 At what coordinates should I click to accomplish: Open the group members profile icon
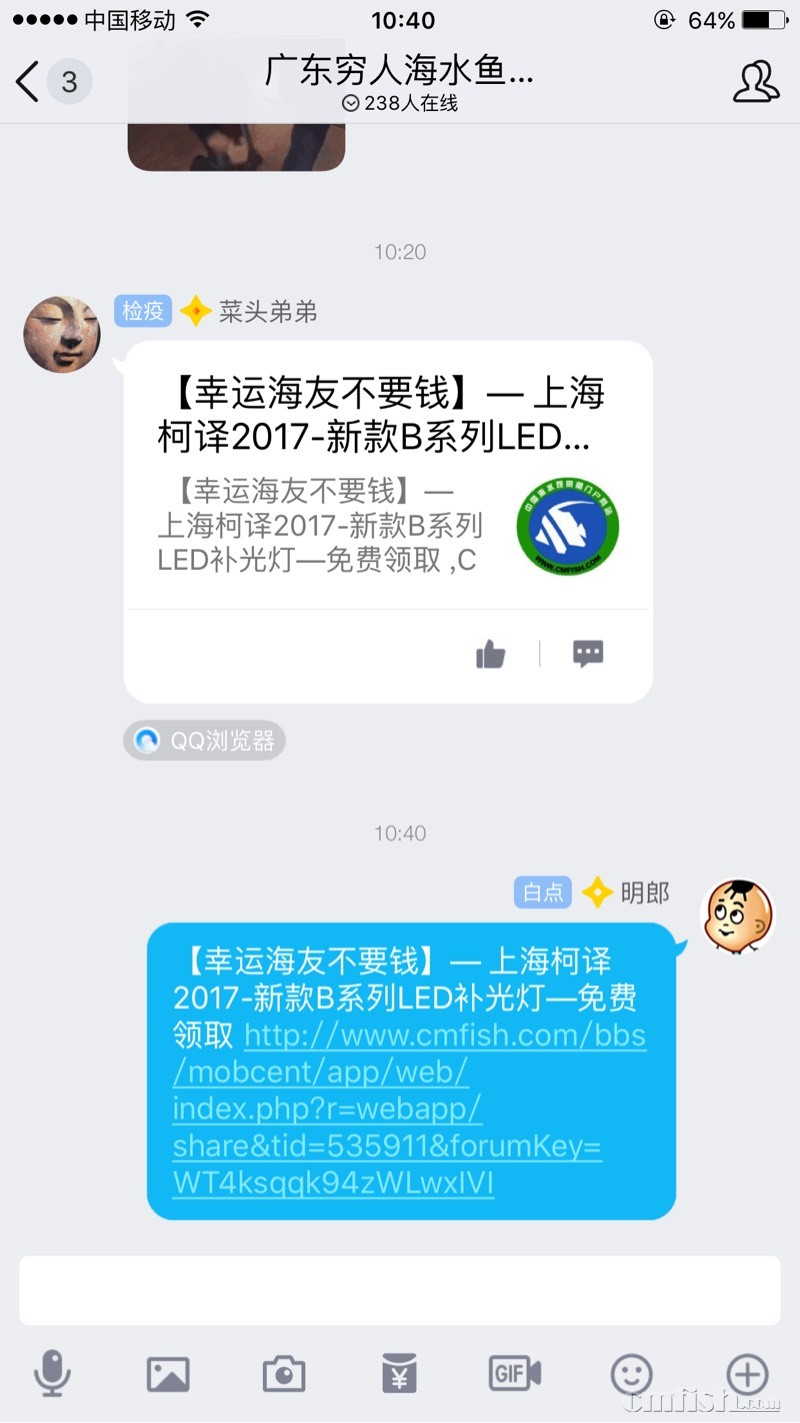coord(756,82)
